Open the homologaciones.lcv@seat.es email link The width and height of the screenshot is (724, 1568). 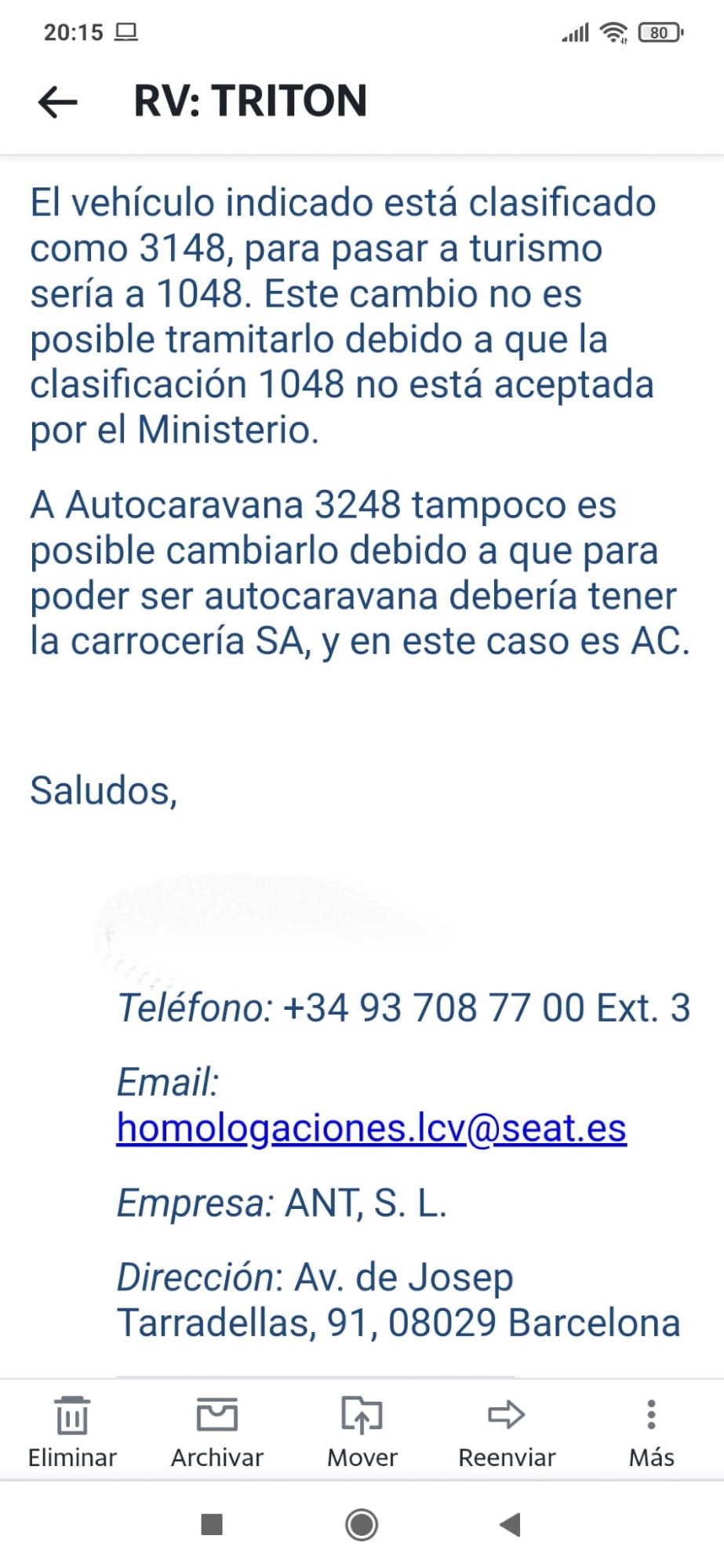coord(371,1128)
